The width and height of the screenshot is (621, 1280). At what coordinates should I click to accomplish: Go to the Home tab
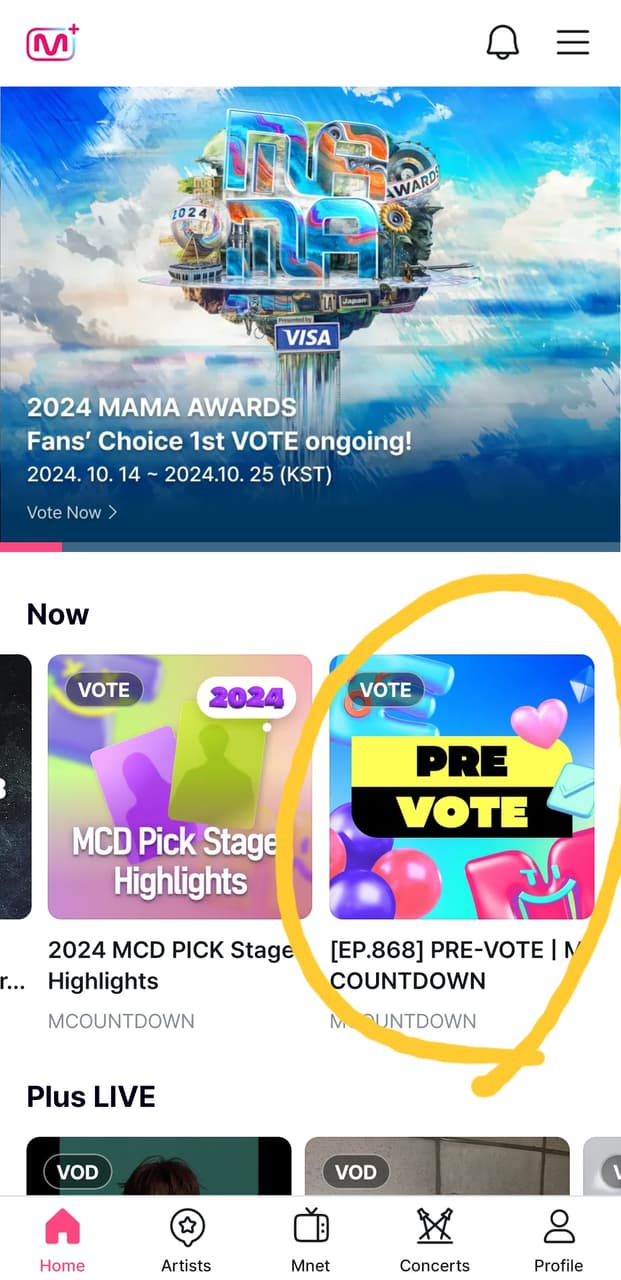tap(62, 1240)
